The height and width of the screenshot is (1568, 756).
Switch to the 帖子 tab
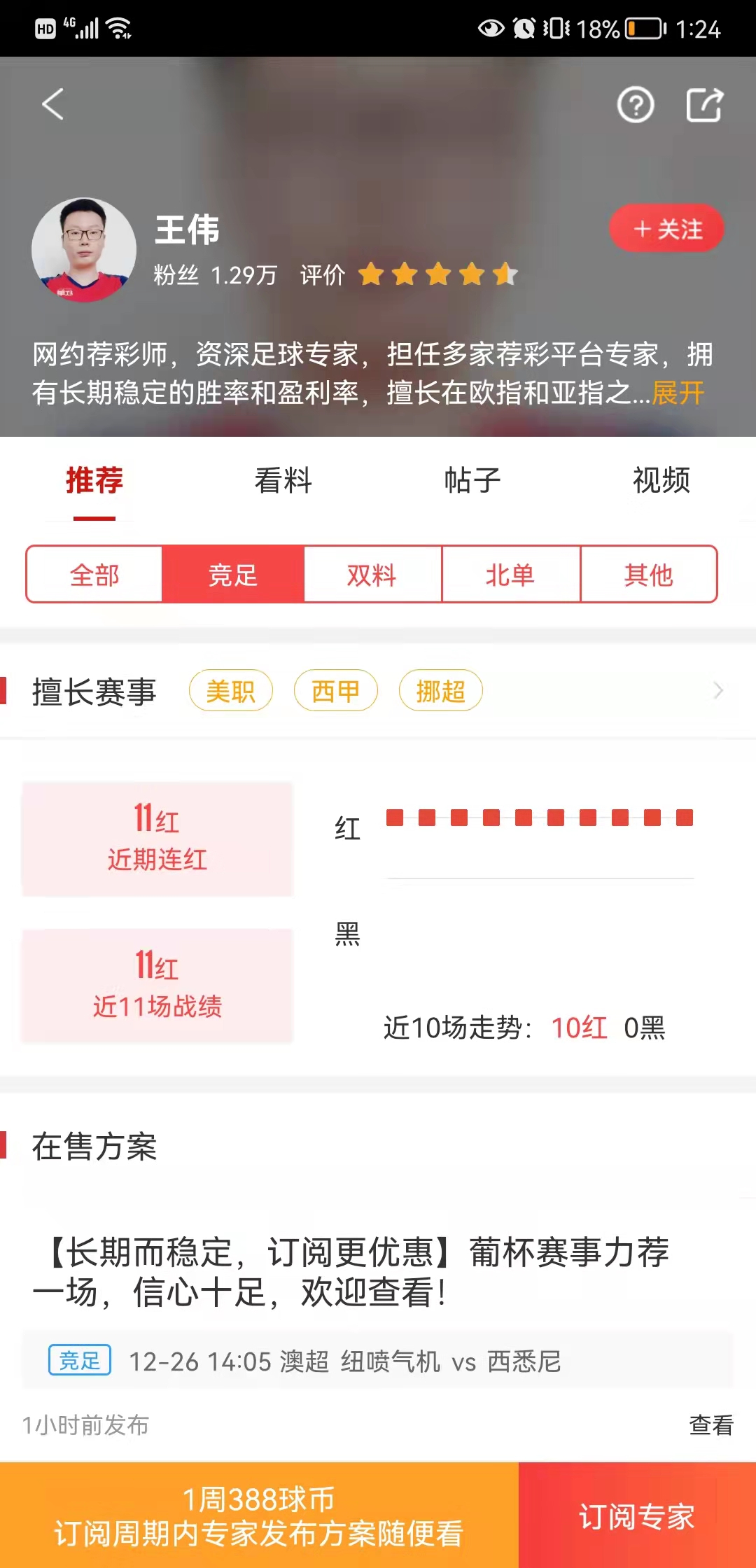tap(472, 481)
